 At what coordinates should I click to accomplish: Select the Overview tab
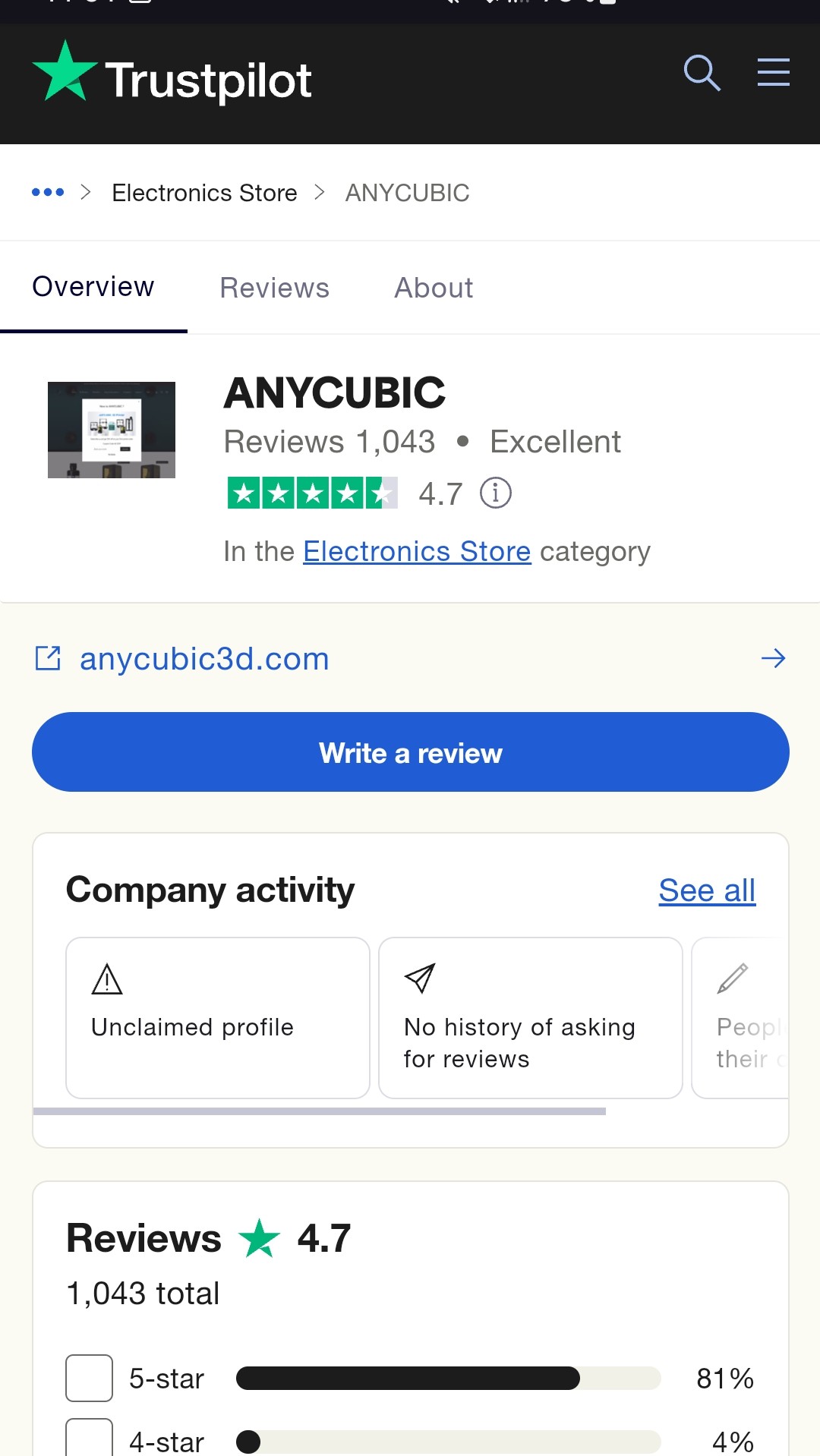pos(93,287)
